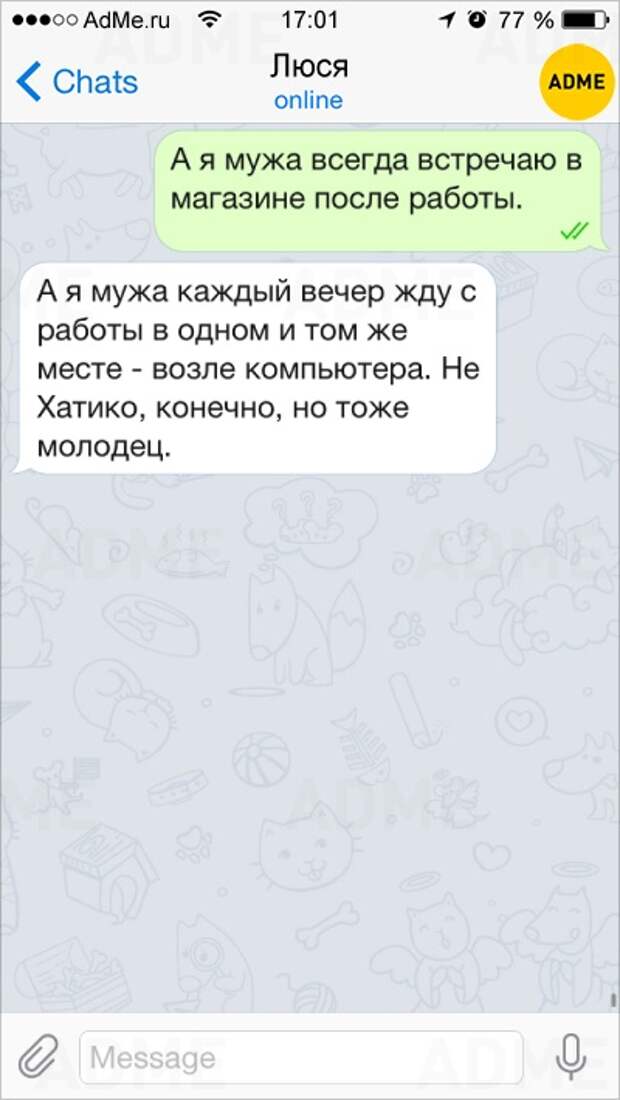The width and height of the screenshot is (620, 1100).
Task: Focus the Message input field
Action: [300, 1057]
